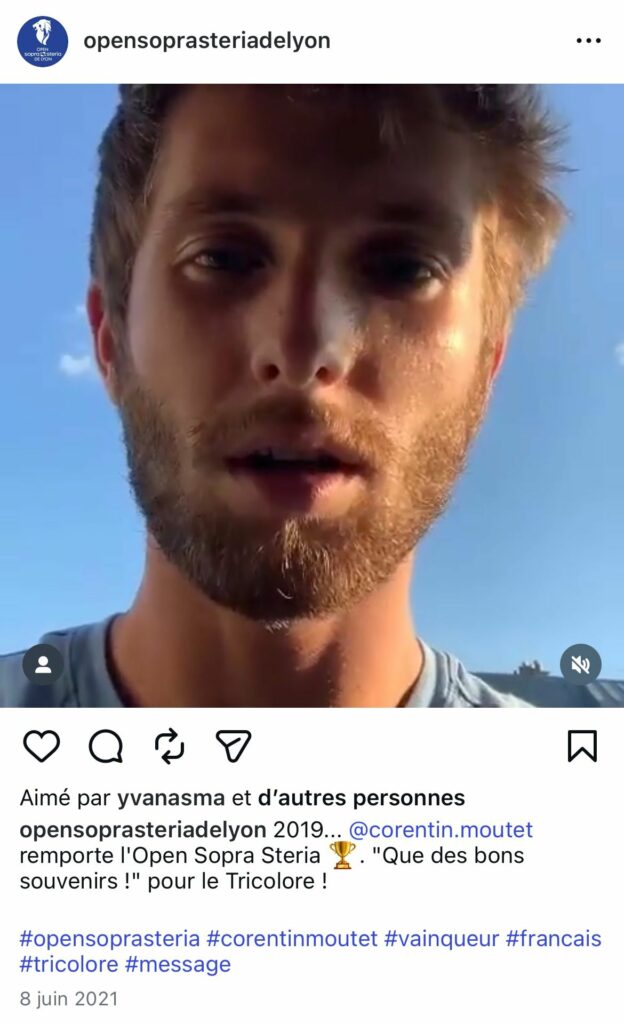Viewport: 624px width, 1024px height.
Task: See the list of d'autres personnes likes
Action: tap(361, 798)
